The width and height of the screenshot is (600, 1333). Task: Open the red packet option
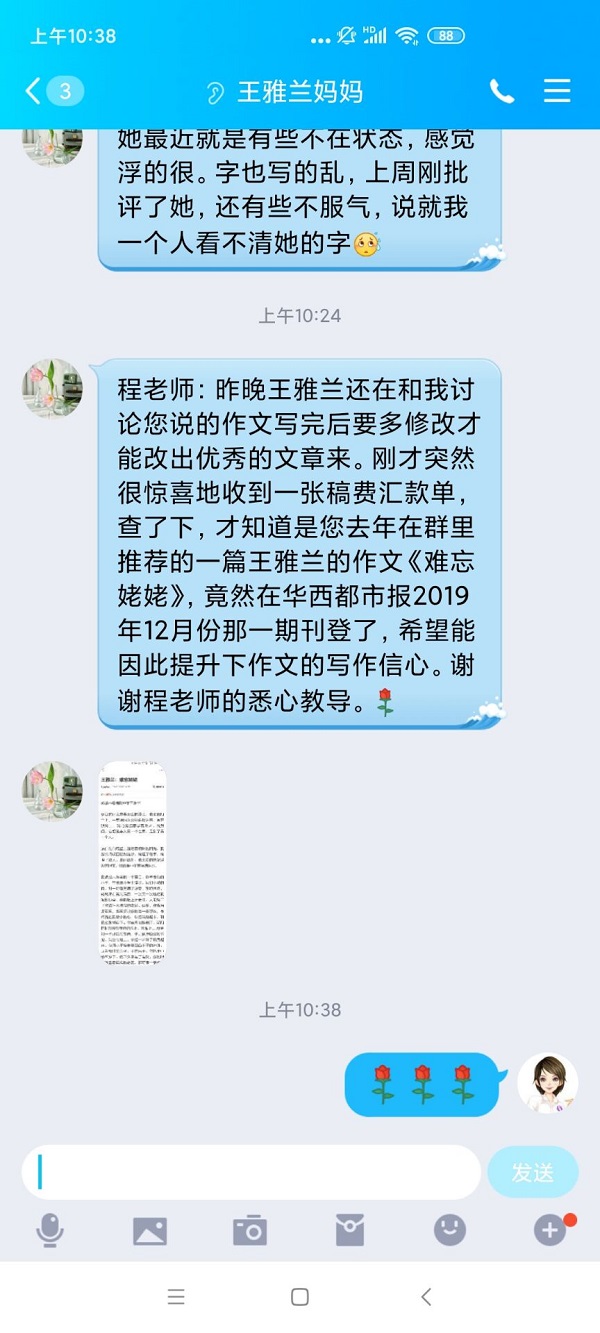349,1231
